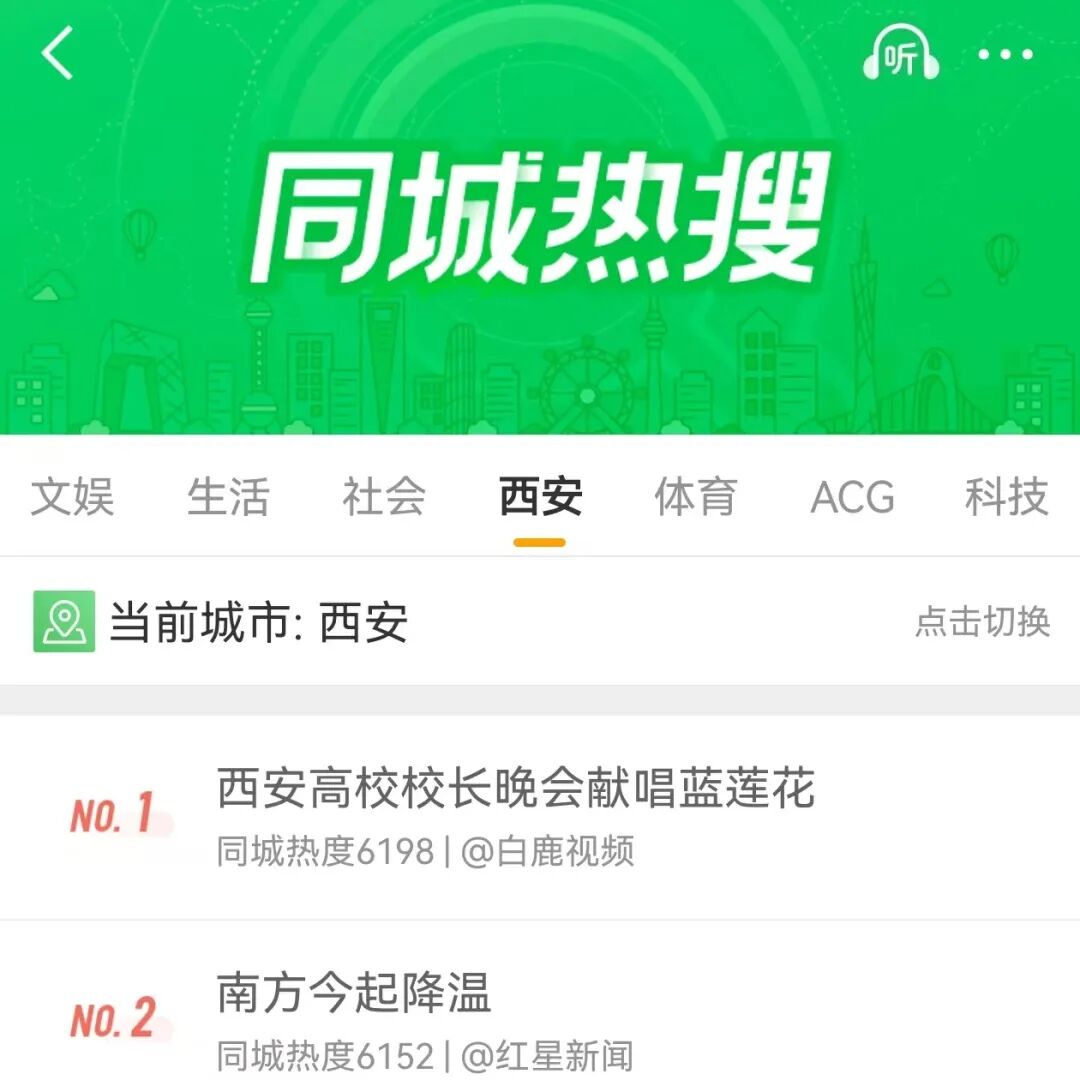Open the listen headphone icon
Image resolution: width=1080 pixels, height=1080 pixels.
tap(901, 54)
